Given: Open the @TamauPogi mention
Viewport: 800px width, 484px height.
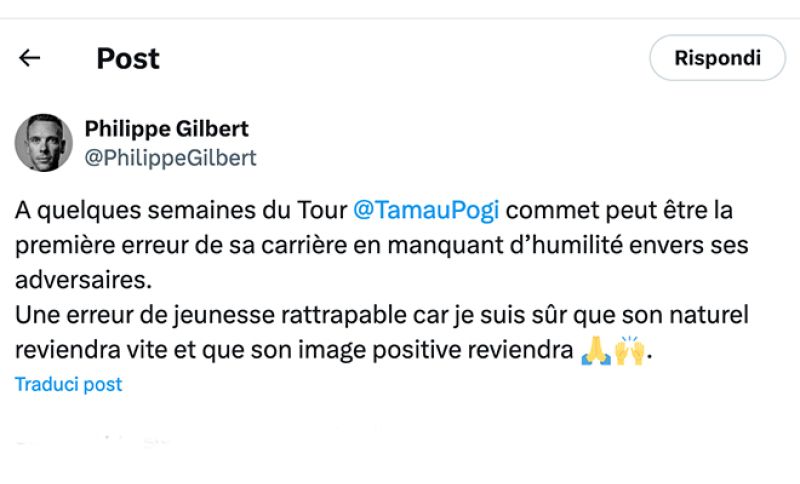Looking at the screenshot, I should 426,211.
